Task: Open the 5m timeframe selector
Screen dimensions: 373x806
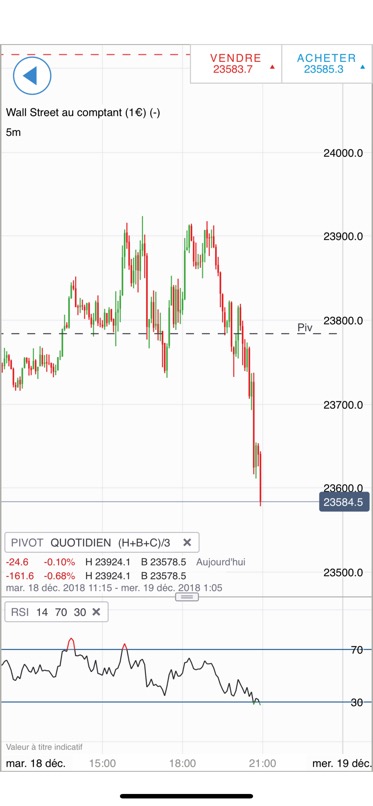Action: click(x=13, y=132)
